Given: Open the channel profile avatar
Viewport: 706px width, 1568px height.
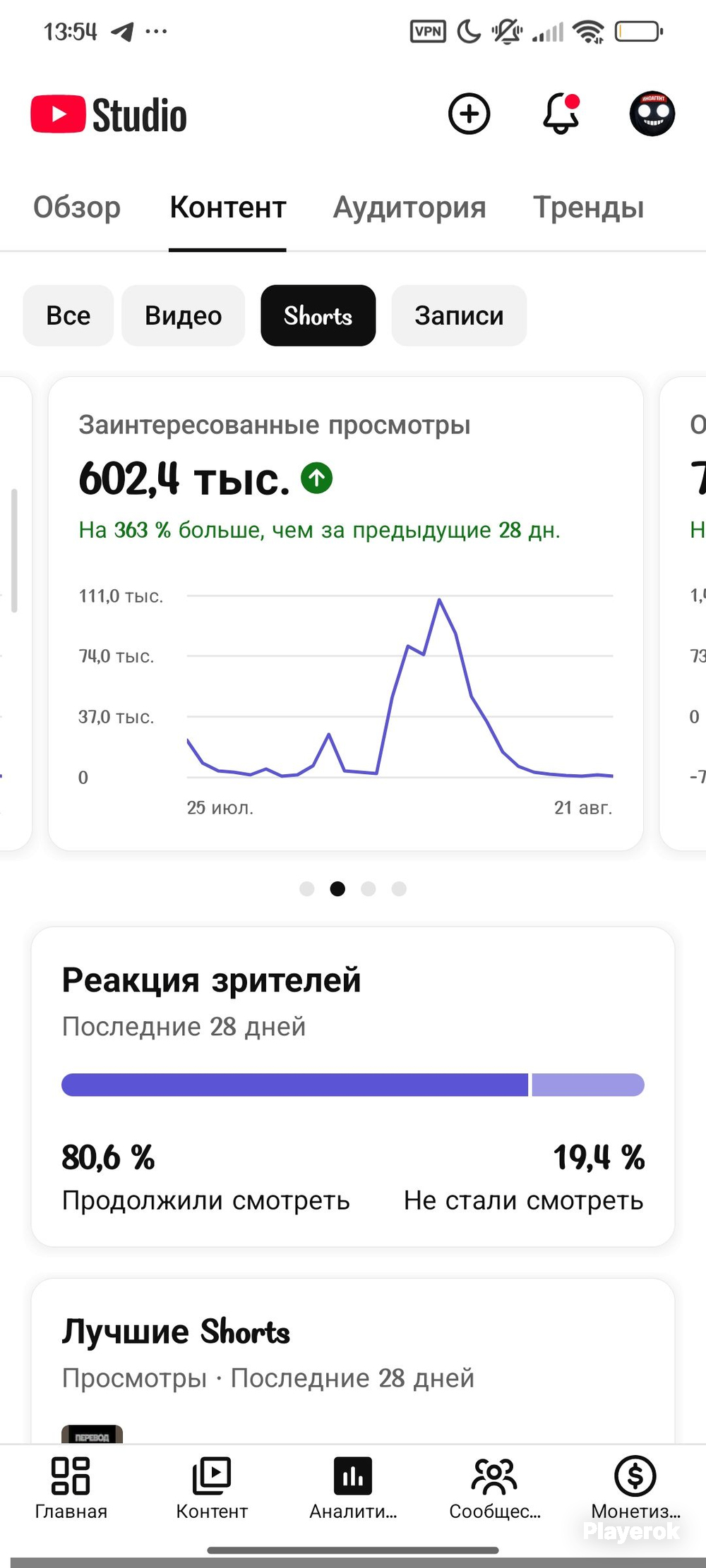Looking at the screenshot, I should pos(652,114).
